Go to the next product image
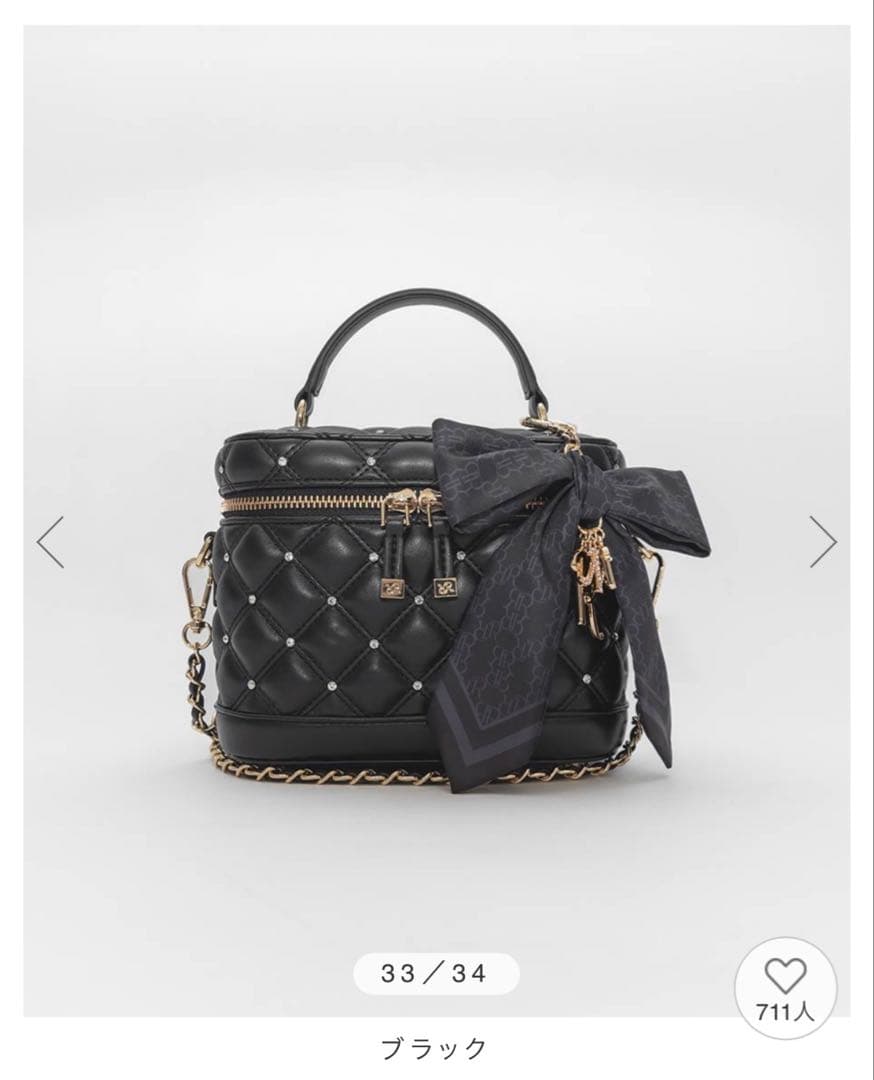This screenshot has height=1080, width=874. (823, 541)
